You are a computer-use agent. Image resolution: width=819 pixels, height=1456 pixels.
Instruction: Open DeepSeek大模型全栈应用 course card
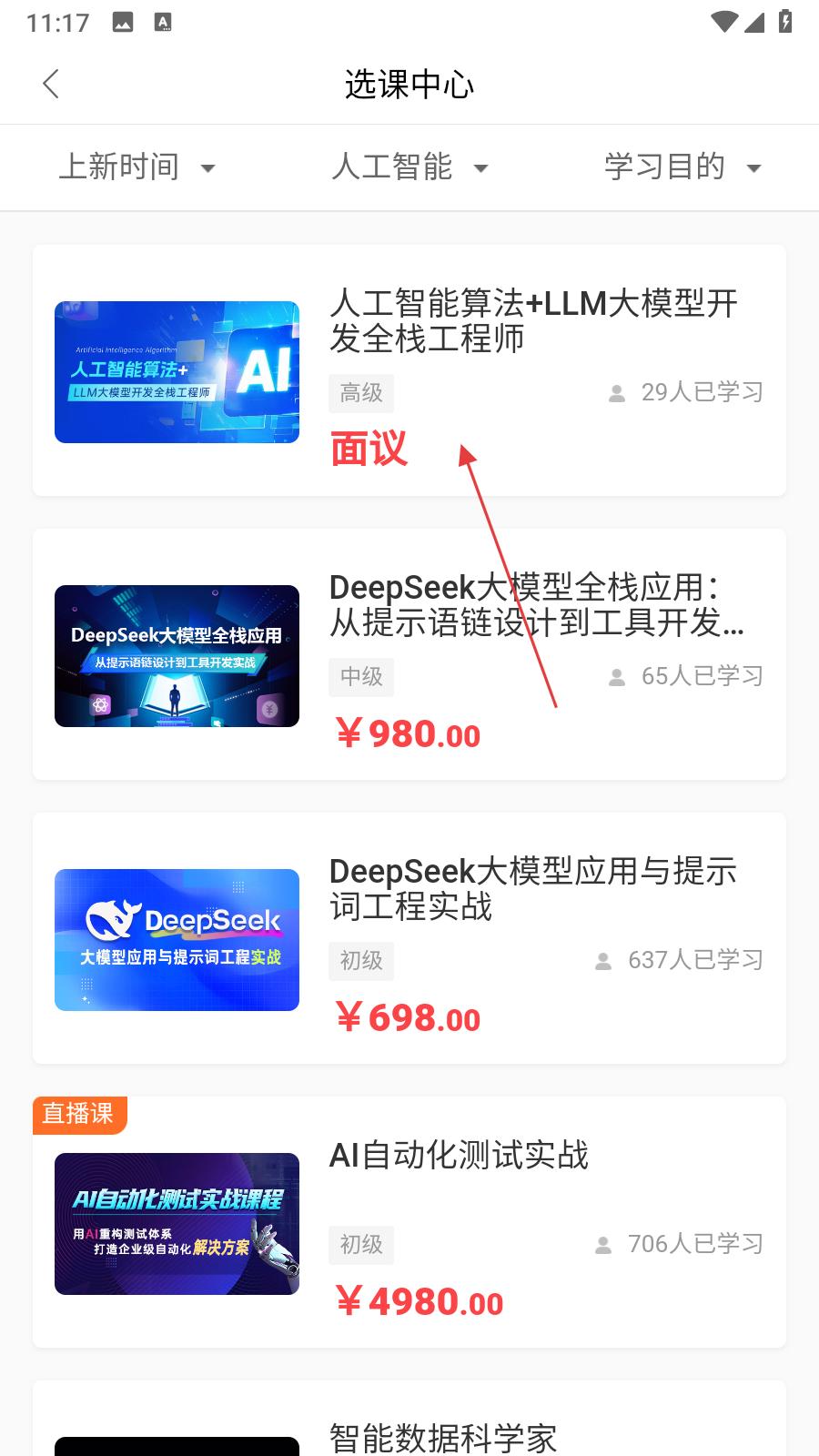coord(409,654)
